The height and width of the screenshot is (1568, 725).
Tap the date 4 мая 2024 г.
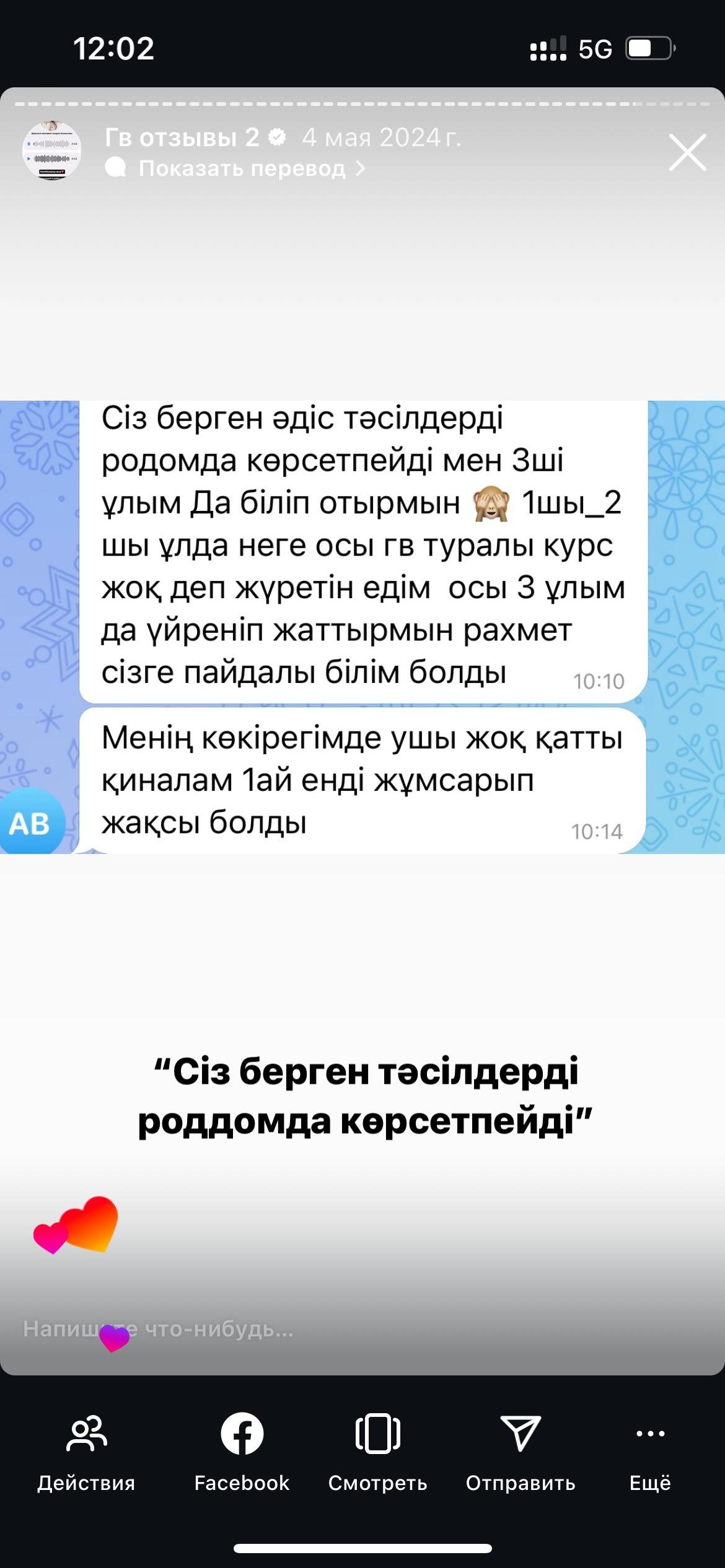coord(380,138)
